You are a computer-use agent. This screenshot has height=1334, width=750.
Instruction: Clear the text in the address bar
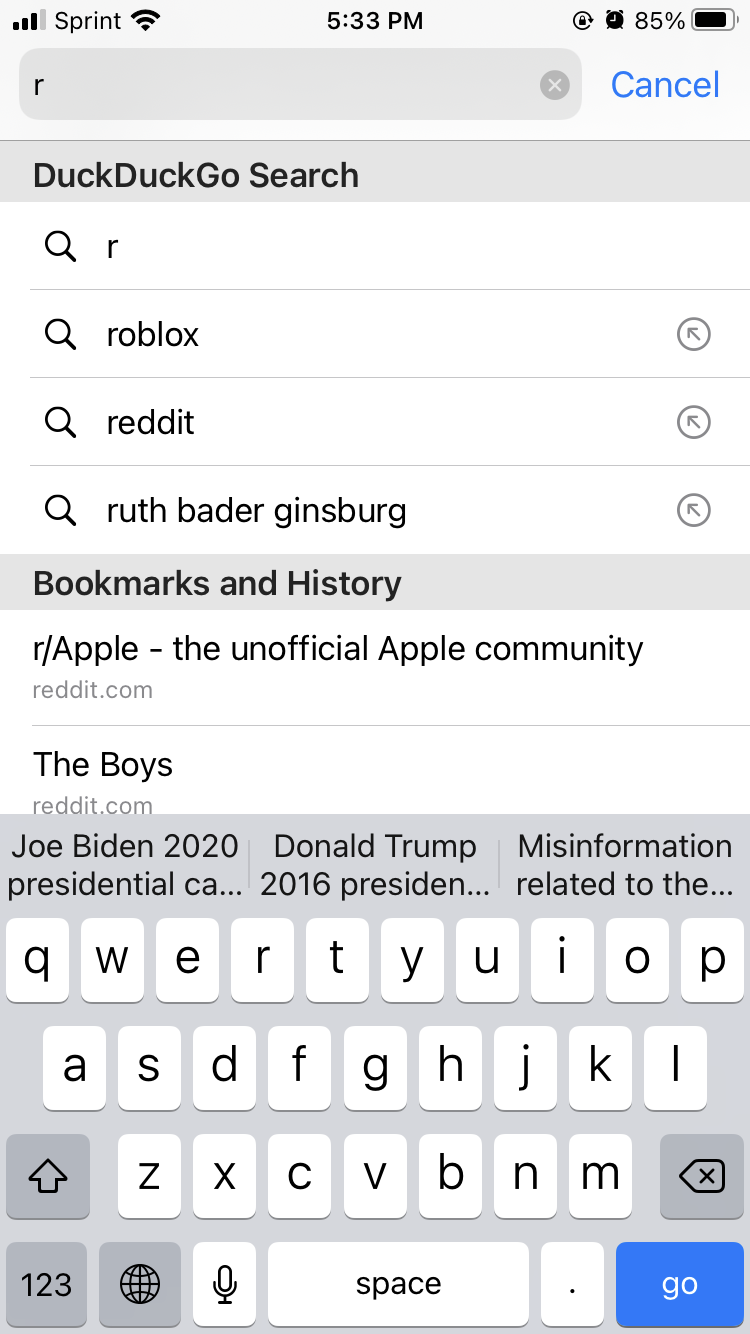(x=554, y=85)
